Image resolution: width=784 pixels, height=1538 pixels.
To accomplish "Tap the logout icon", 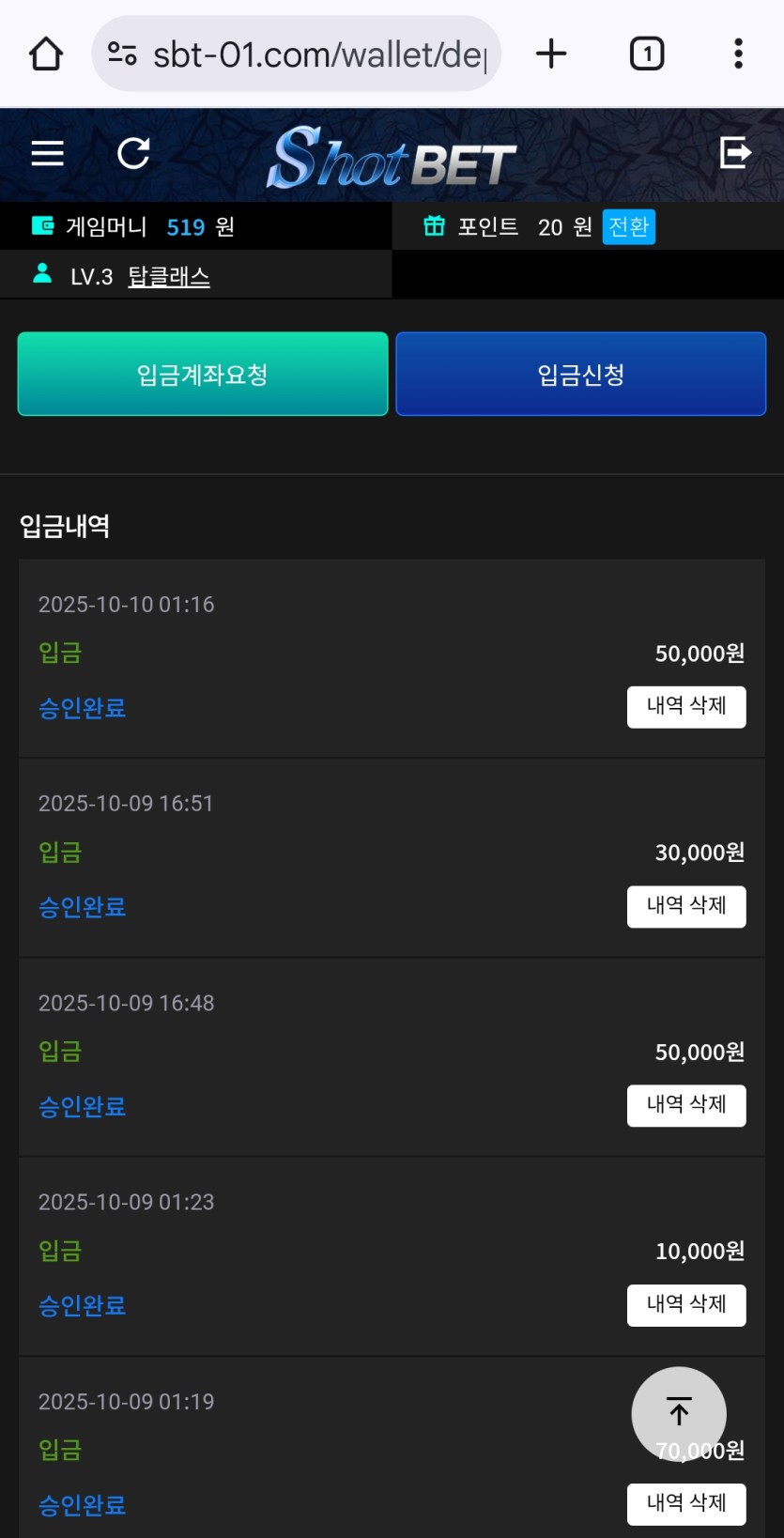I will click(x=735, y=152).
